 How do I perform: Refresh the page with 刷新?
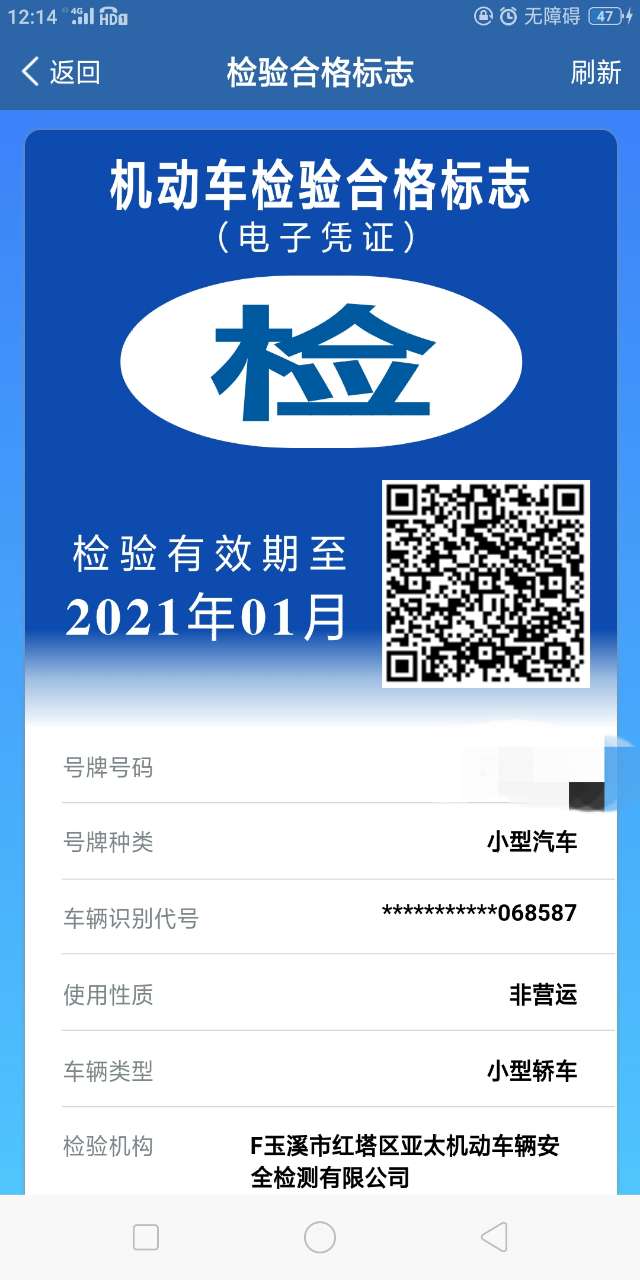(x=596, y=72)
